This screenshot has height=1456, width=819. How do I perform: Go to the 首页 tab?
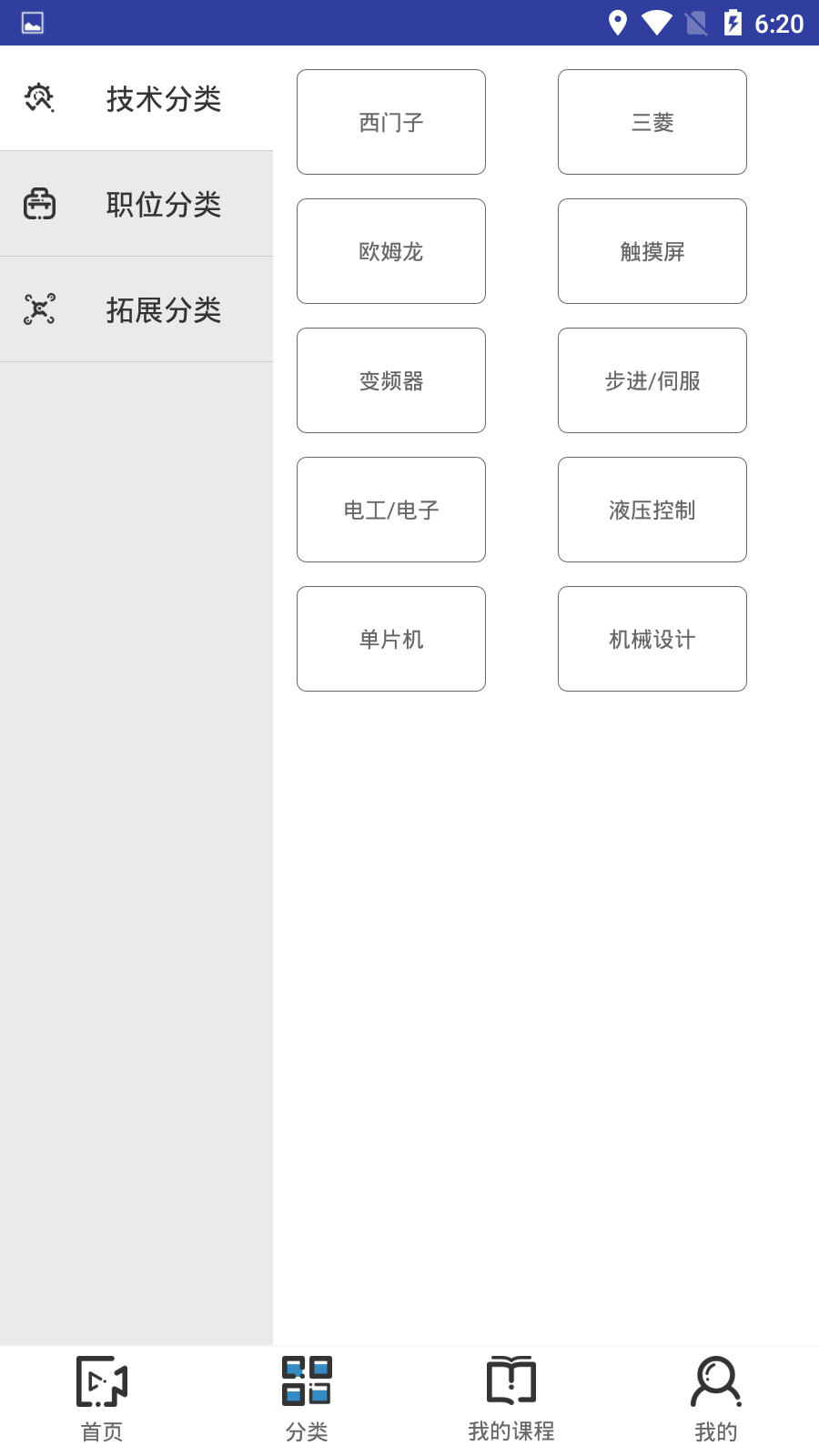pos(102,1400)
